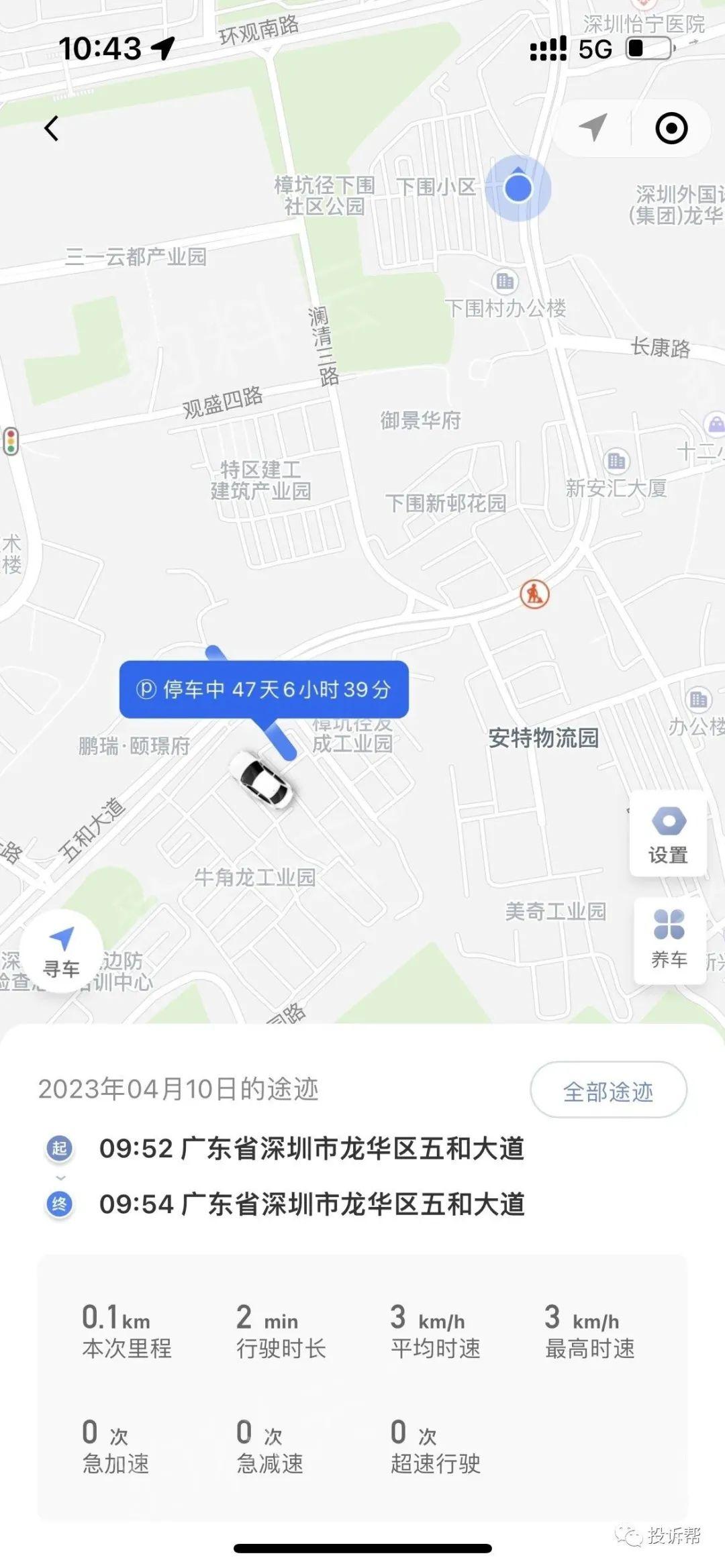Tap the 寻车 find-car button
This screenshot has width=725, height=1568.
pyautogui.click(x=62, y=951)
